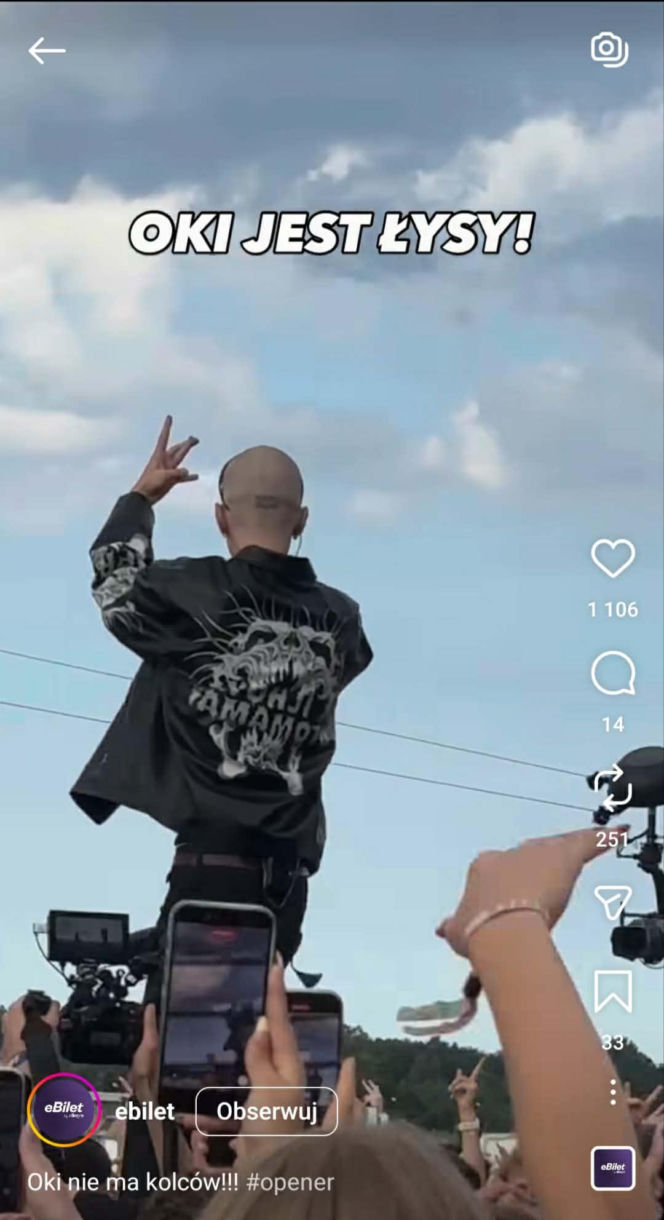664x1220 pixels.
Task: Like this reel with the heart
Action: [x=613, y=558]
